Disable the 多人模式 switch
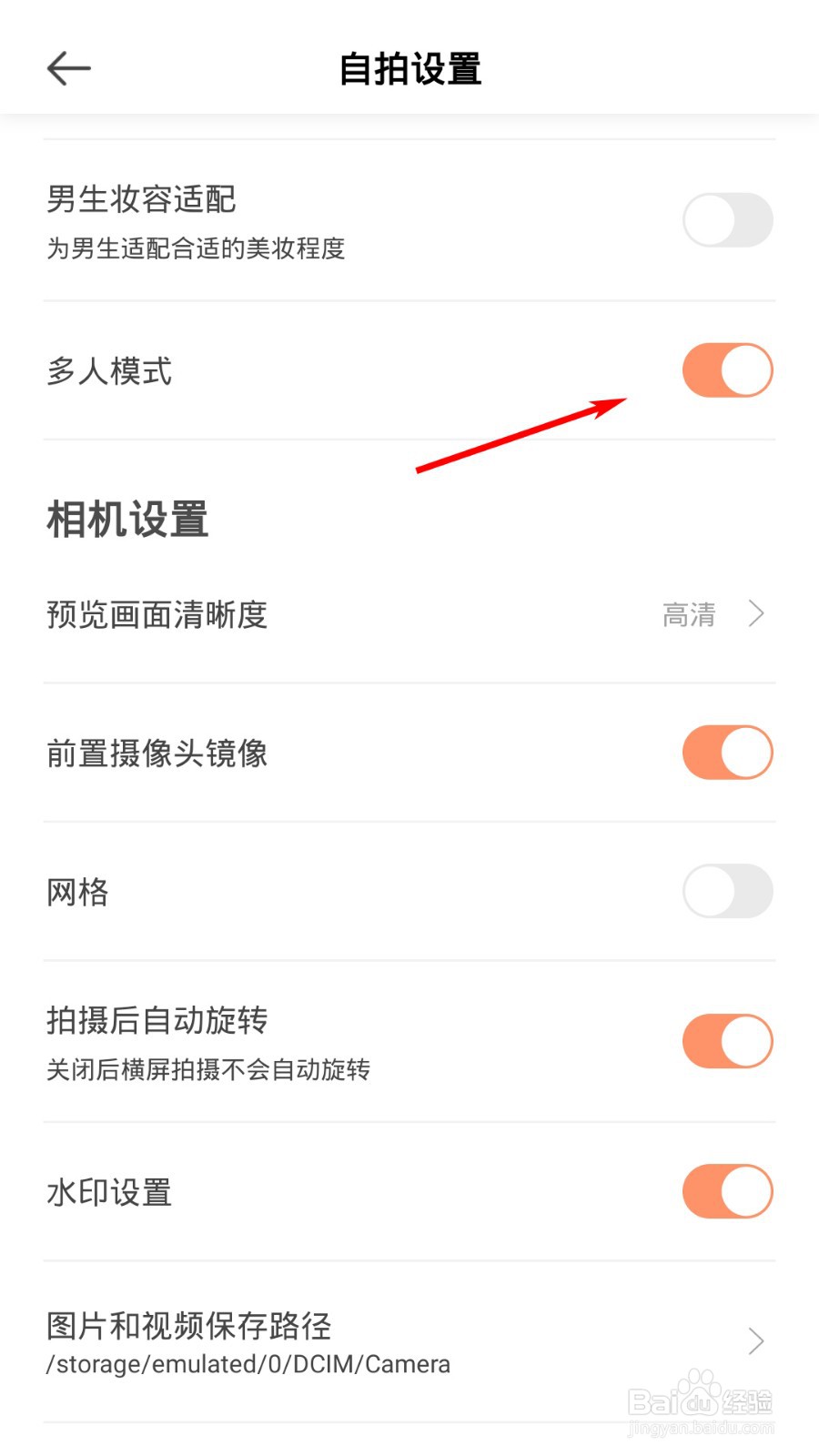This screenshot has width=819, height=1456. [x=726, y=370]
